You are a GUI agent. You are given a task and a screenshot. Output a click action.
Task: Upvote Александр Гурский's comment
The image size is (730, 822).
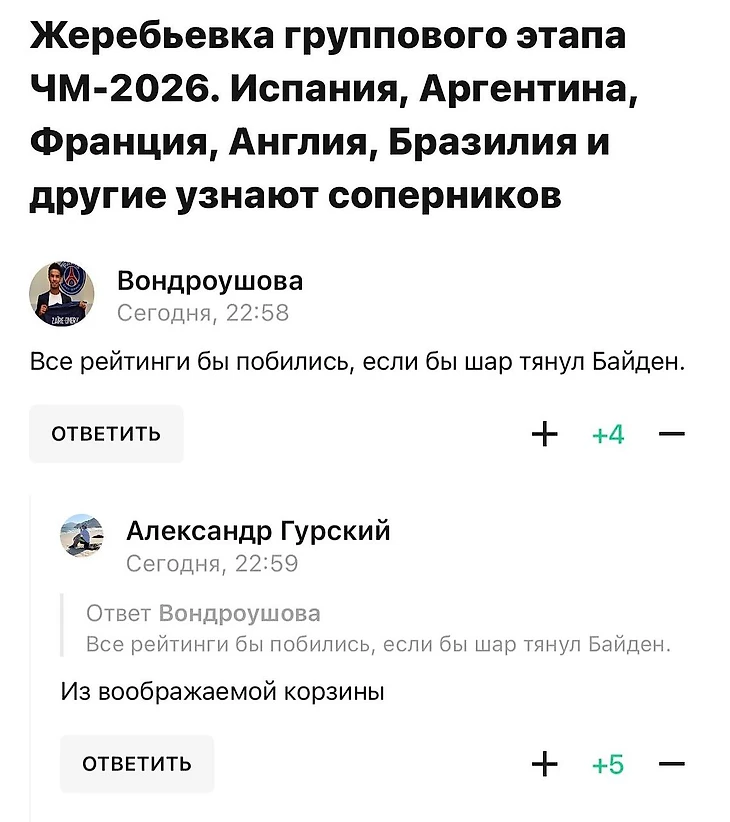[x=544, y=765]
